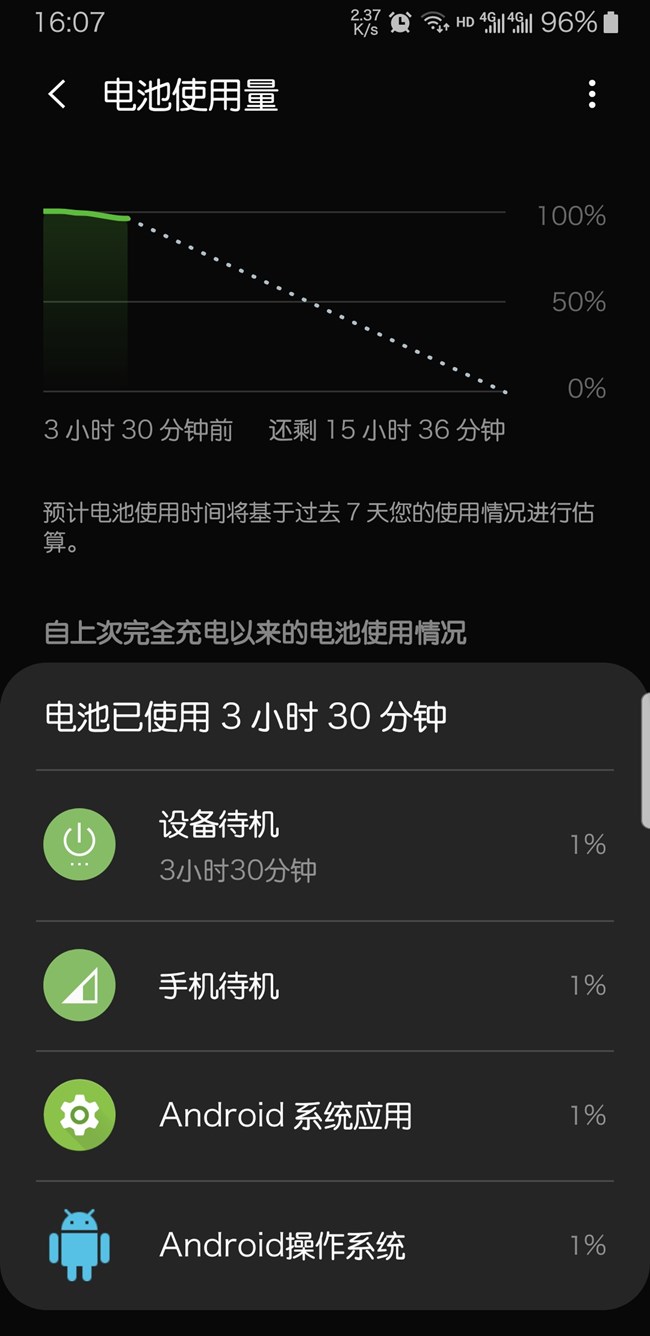
Task: Open 设备待机 battery usage details
Action: click(325, 846)
